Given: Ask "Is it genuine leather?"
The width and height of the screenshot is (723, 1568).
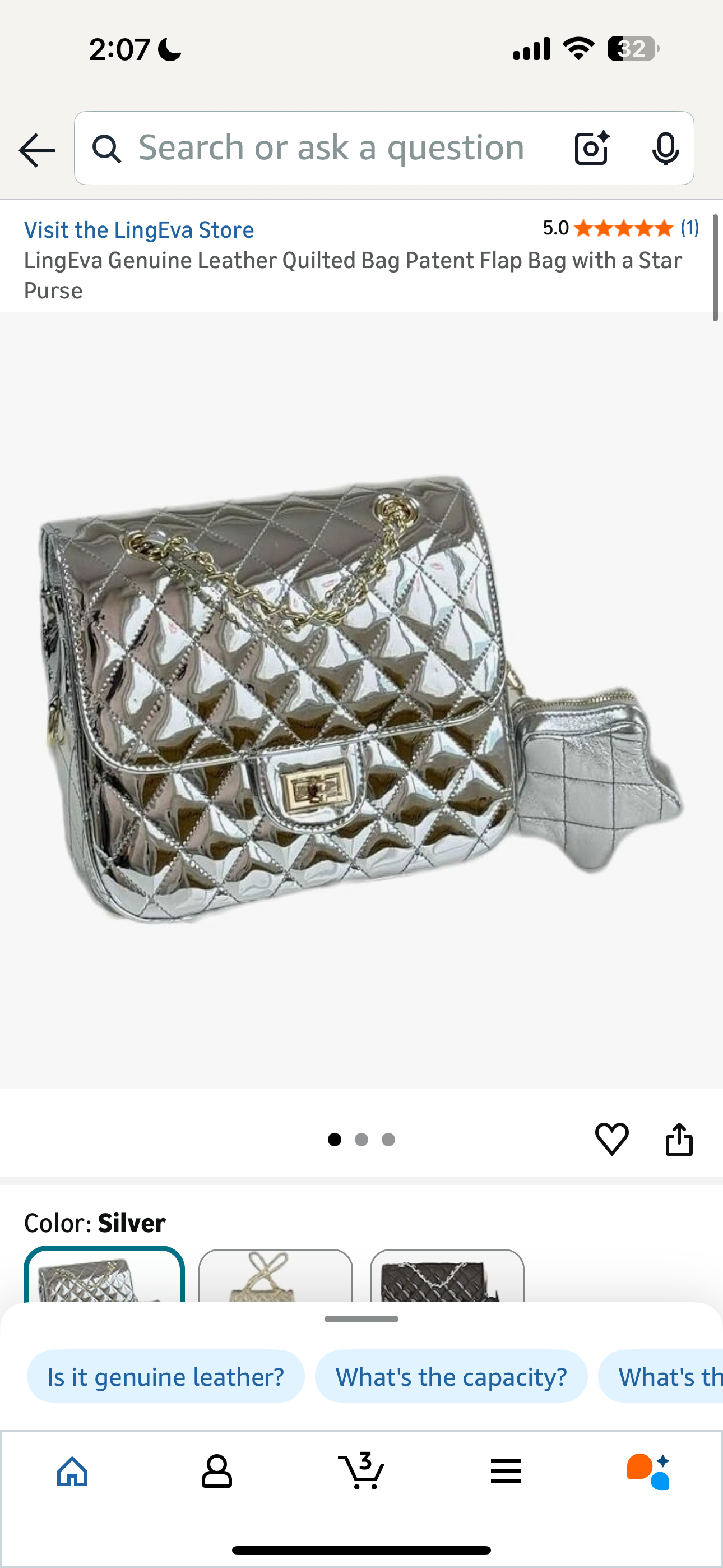Looking at the screenshot, I should (165, 1377).
